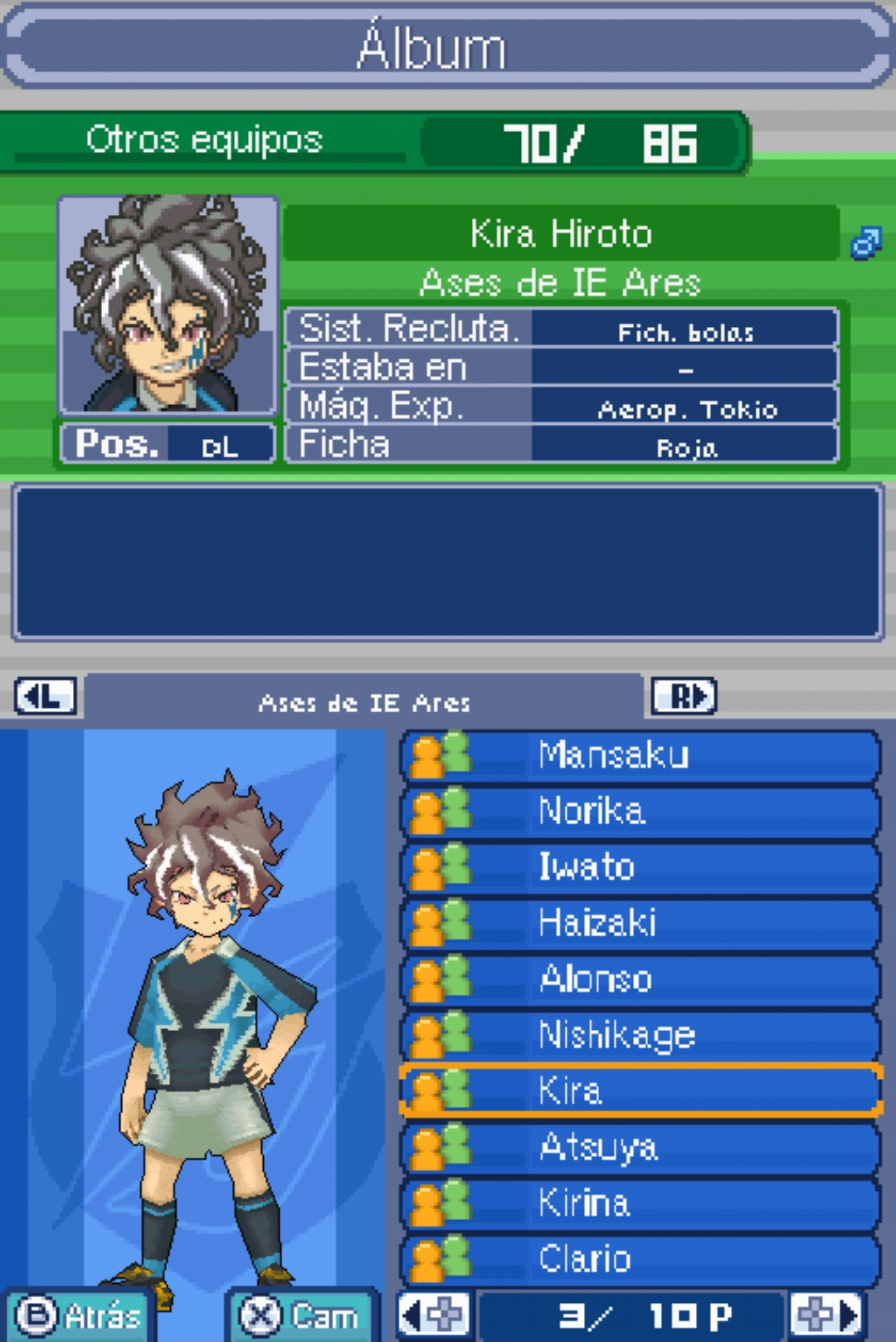This screenshot has width=896, height=1342.
Task: Switch to previous team with L
Action: 46,696
